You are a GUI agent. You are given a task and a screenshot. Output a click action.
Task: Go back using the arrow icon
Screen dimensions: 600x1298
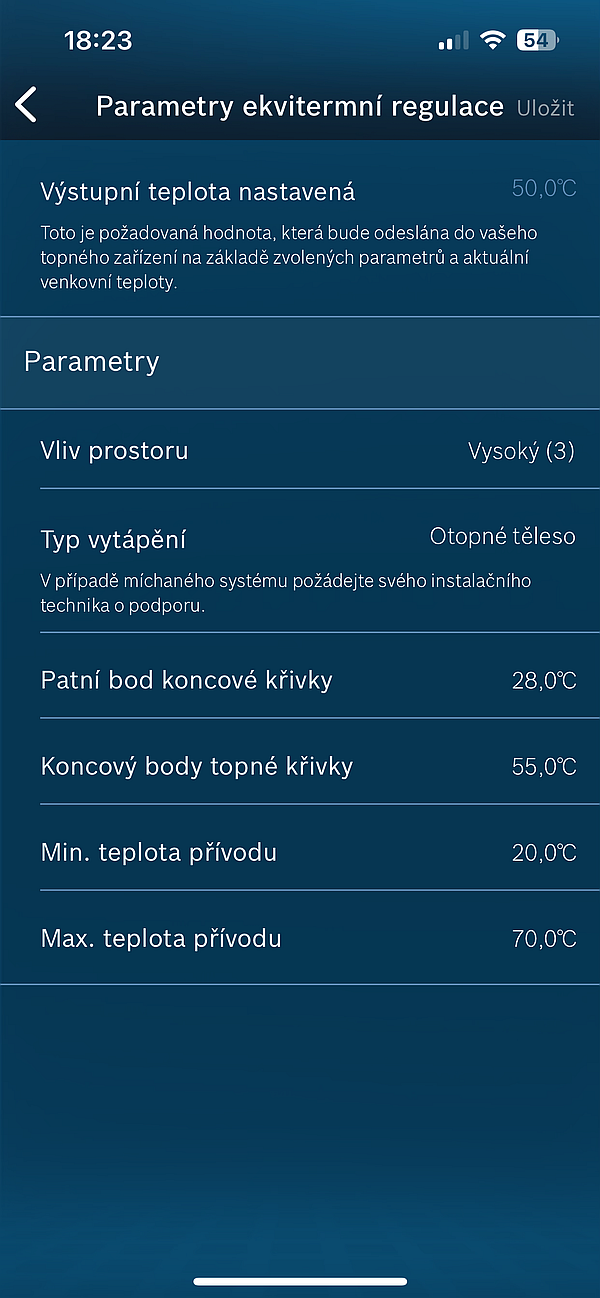pyautogui.click(x=26, y=105)
